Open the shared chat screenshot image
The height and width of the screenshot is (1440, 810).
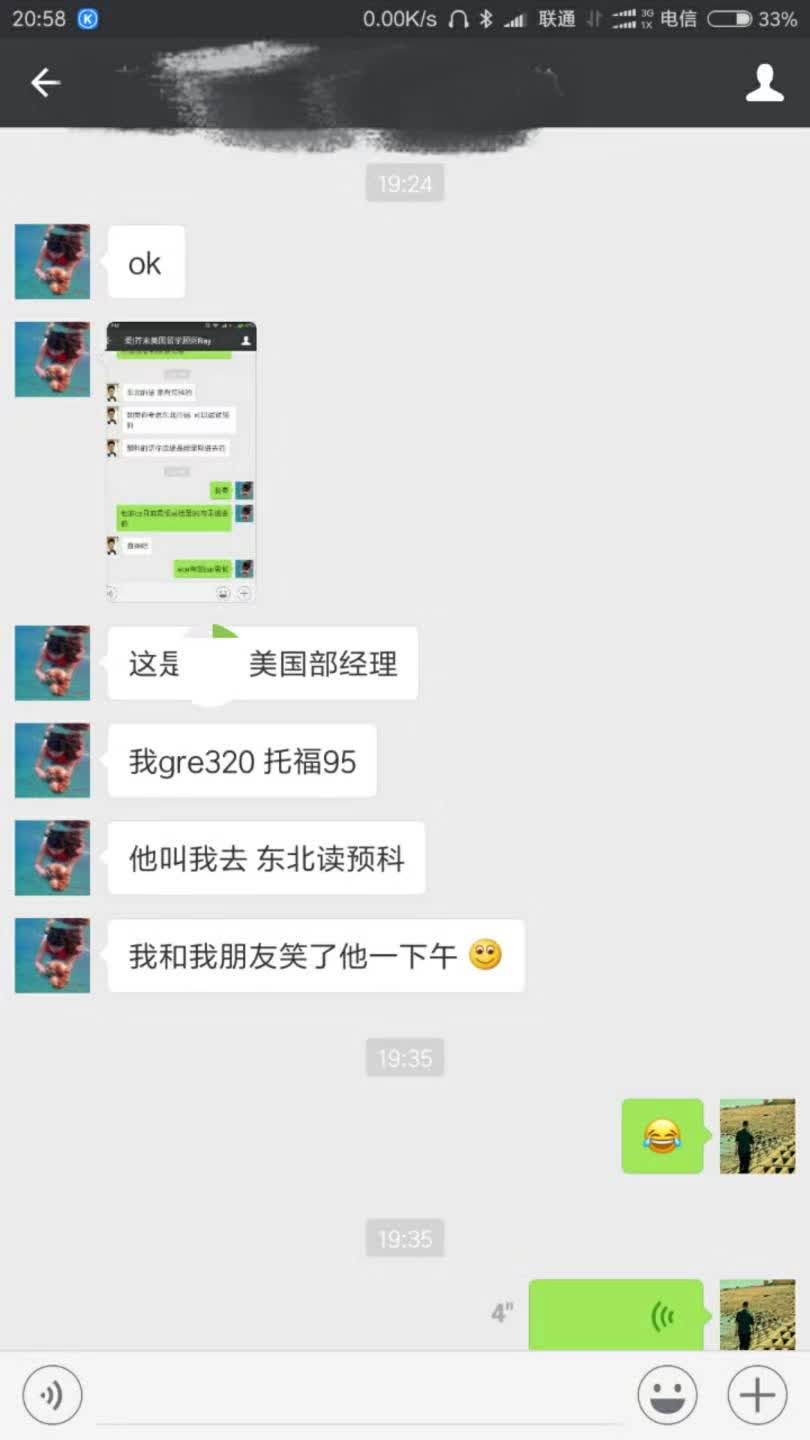click(x=181, y=462)
